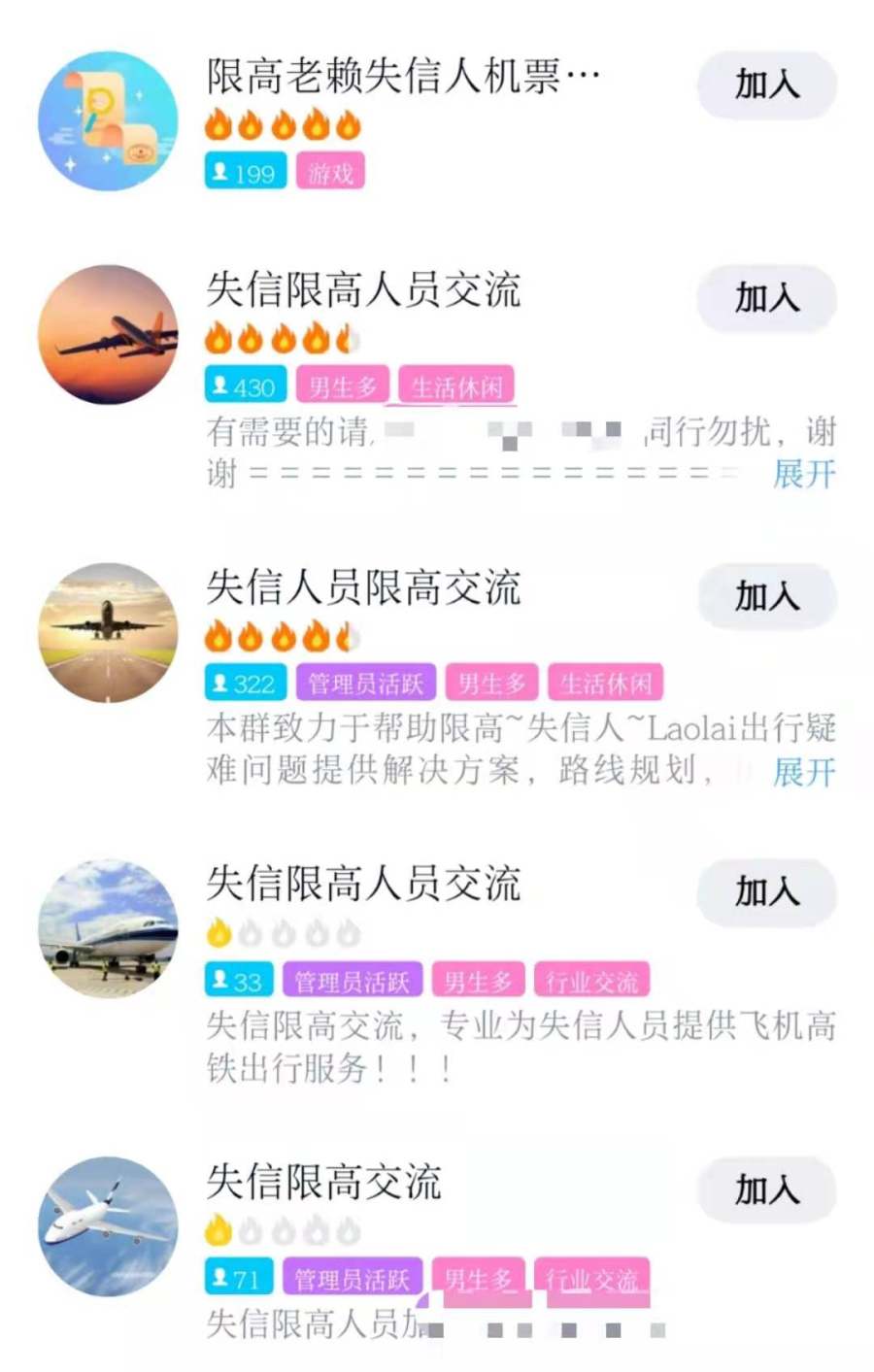The image size is (874, 1372).
Task: Join the 限高老赖失信人机票 group
Action: (766, 85)
